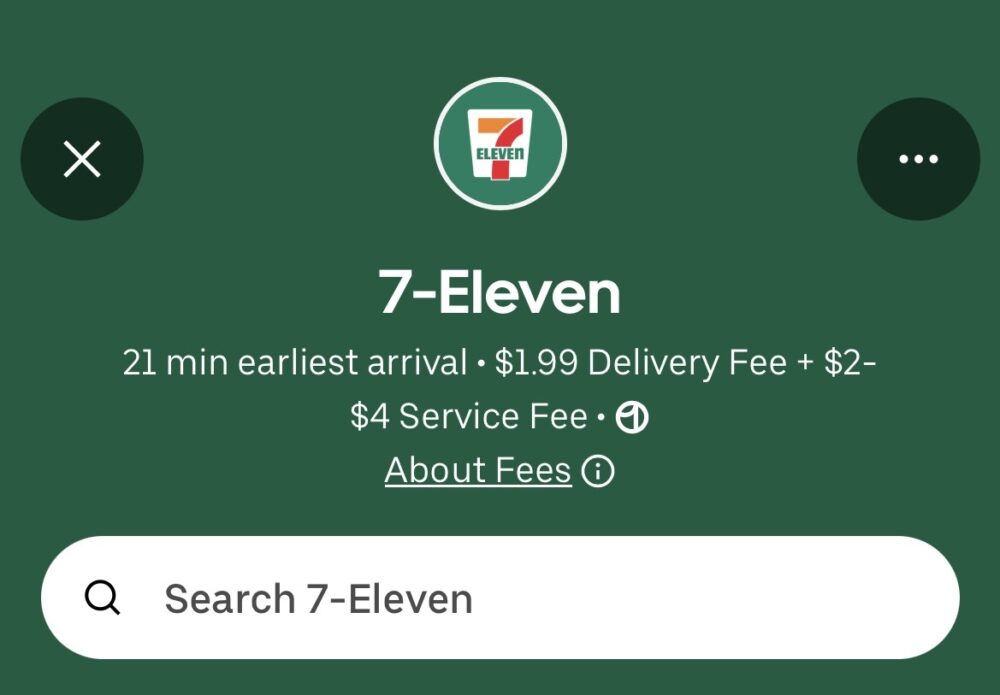Open the About Fees link
1000x695 pixels.
pos(479,470)
